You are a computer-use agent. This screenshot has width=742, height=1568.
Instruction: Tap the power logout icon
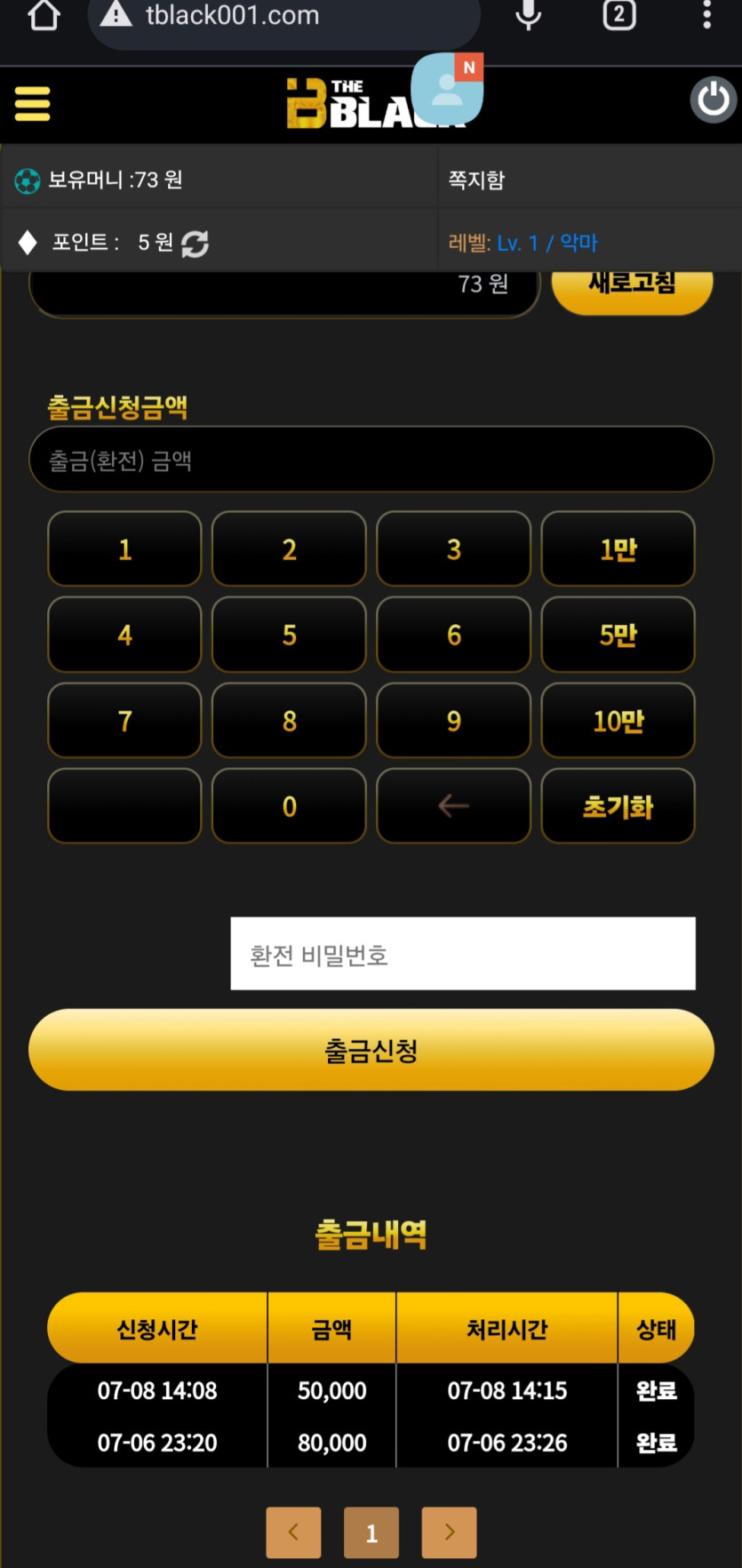(x=713, y=100)
